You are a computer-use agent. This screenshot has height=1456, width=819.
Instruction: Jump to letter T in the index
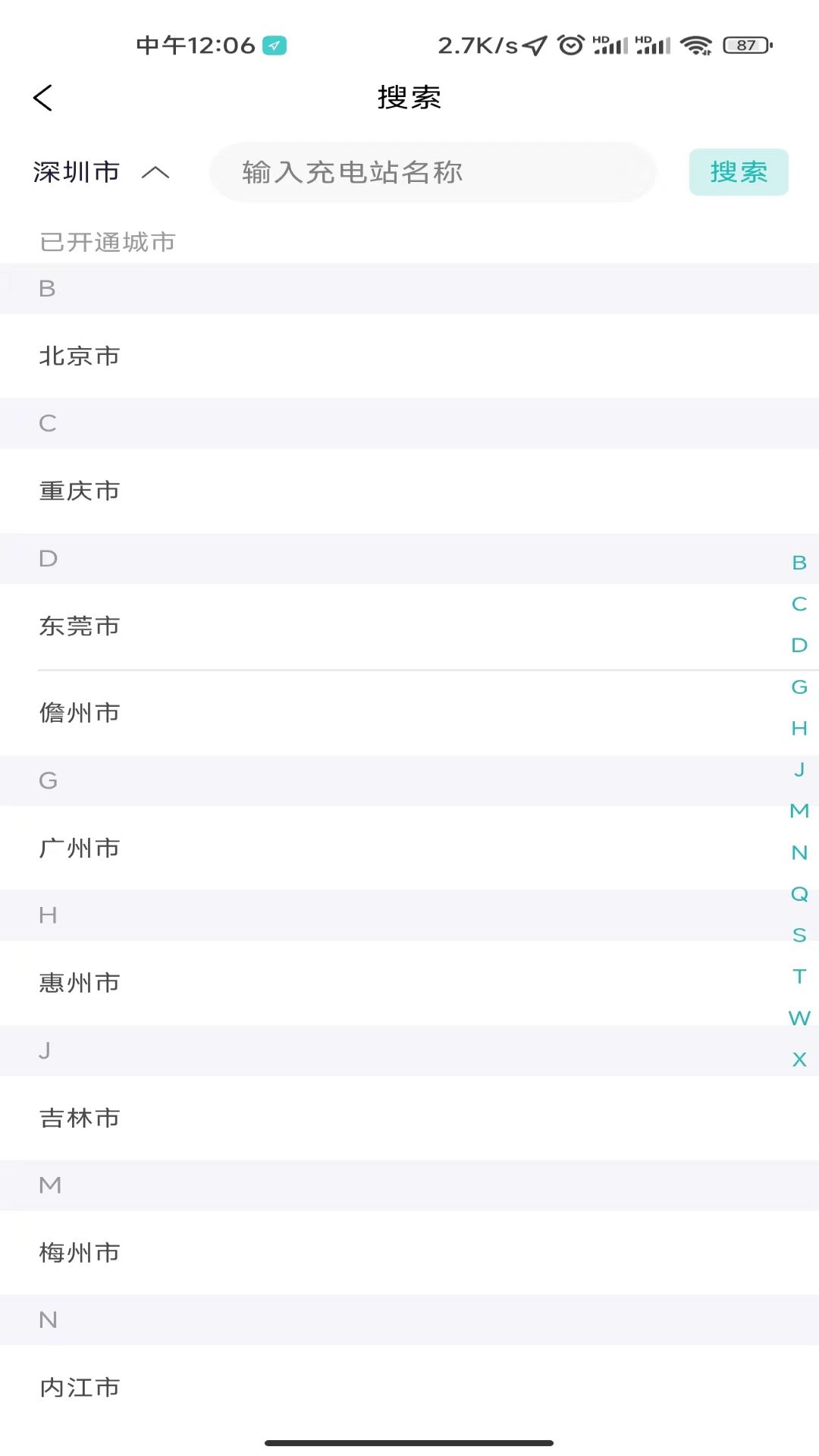799,977
